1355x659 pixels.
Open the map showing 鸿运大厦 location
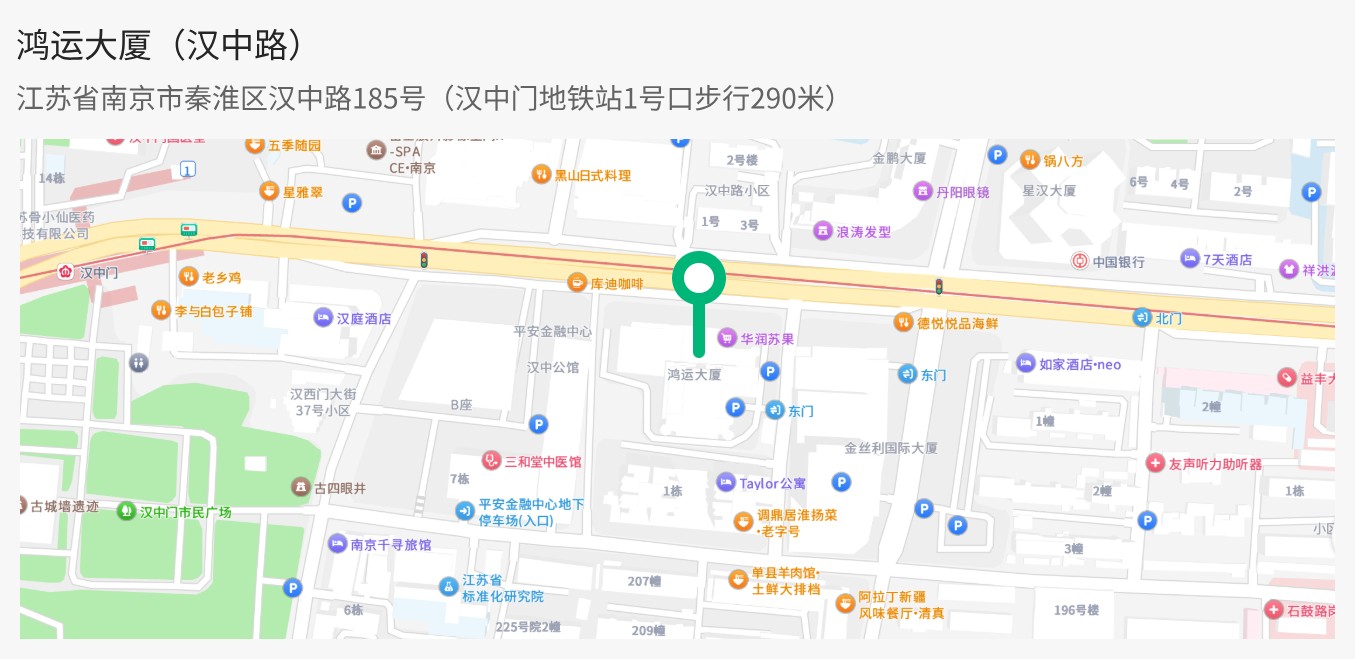[677, 388]
